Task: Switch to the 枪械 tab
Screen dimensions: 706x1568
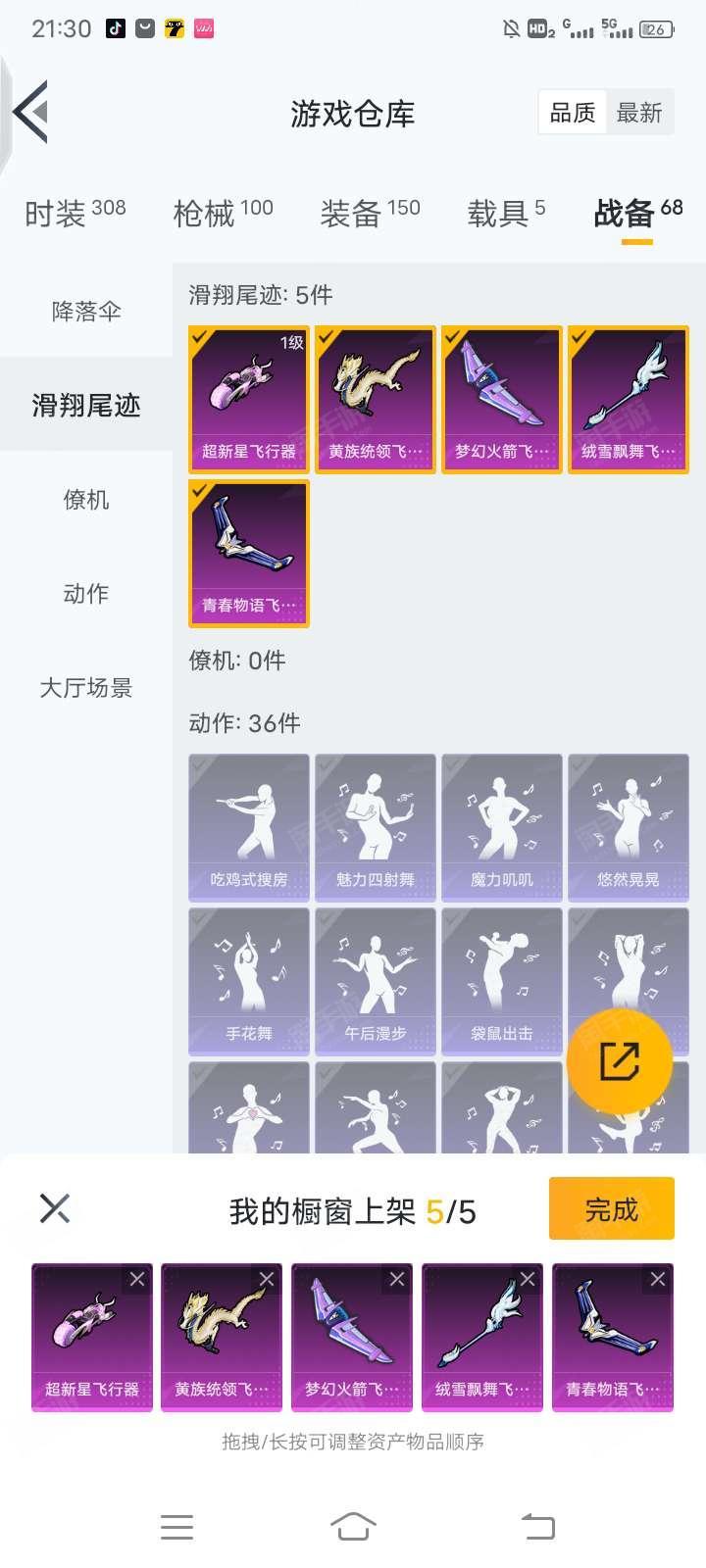Action: coord(223,213)
